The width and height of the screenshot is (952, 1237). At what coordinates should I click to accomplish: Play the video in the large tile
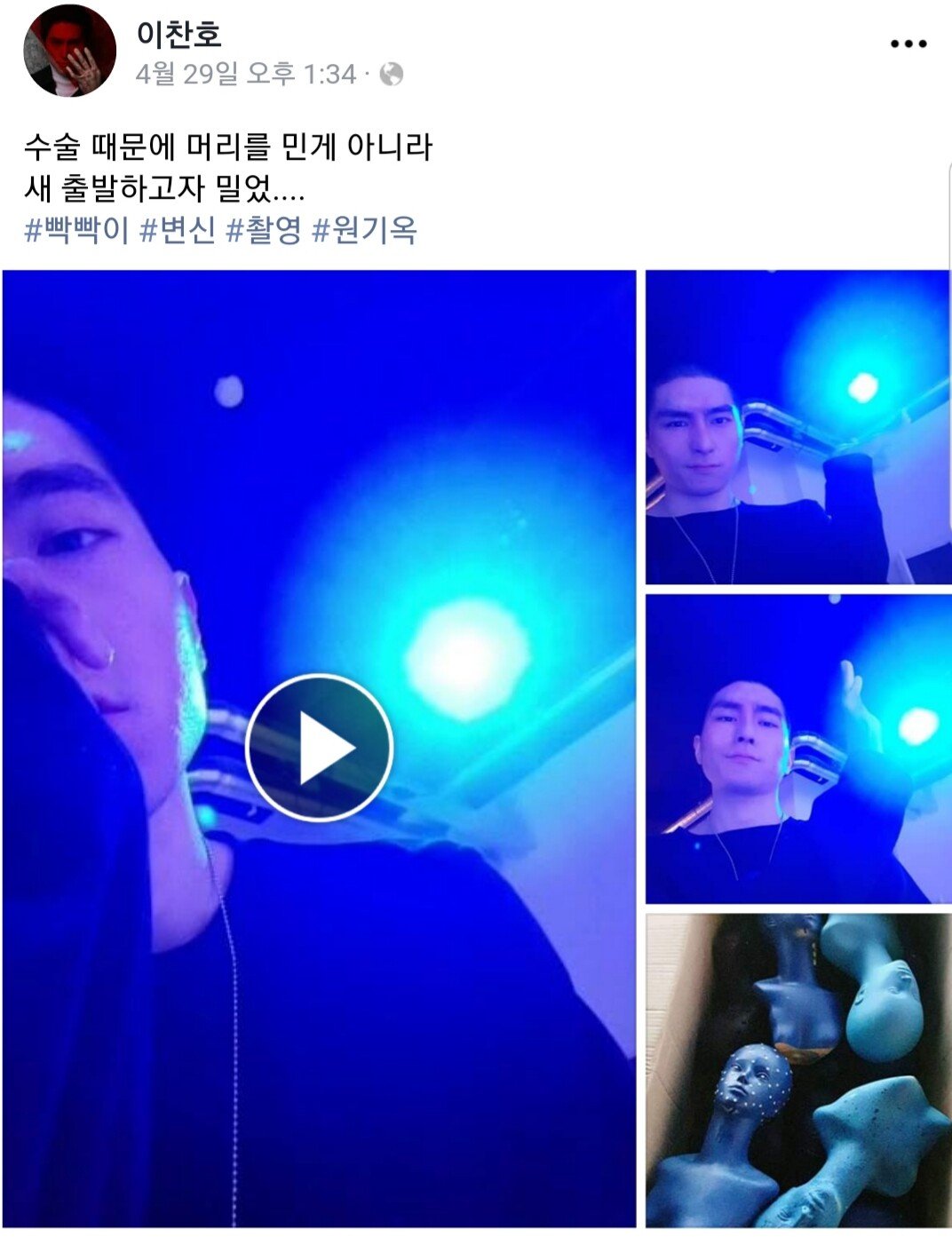(x=319, y=748)
